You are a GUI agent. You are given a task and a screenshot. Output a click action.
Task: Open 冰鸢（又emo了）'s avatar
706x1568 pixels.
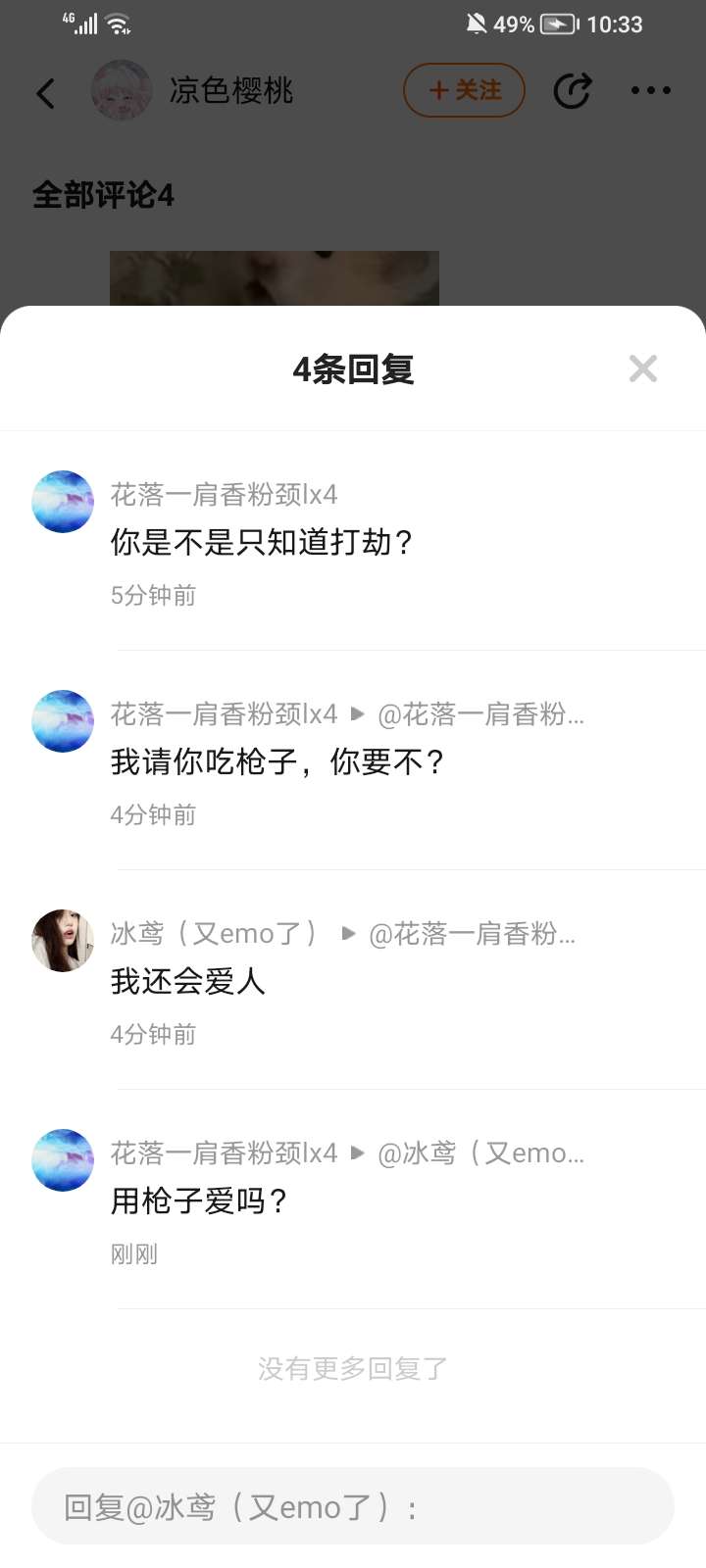tap(63, 941)
